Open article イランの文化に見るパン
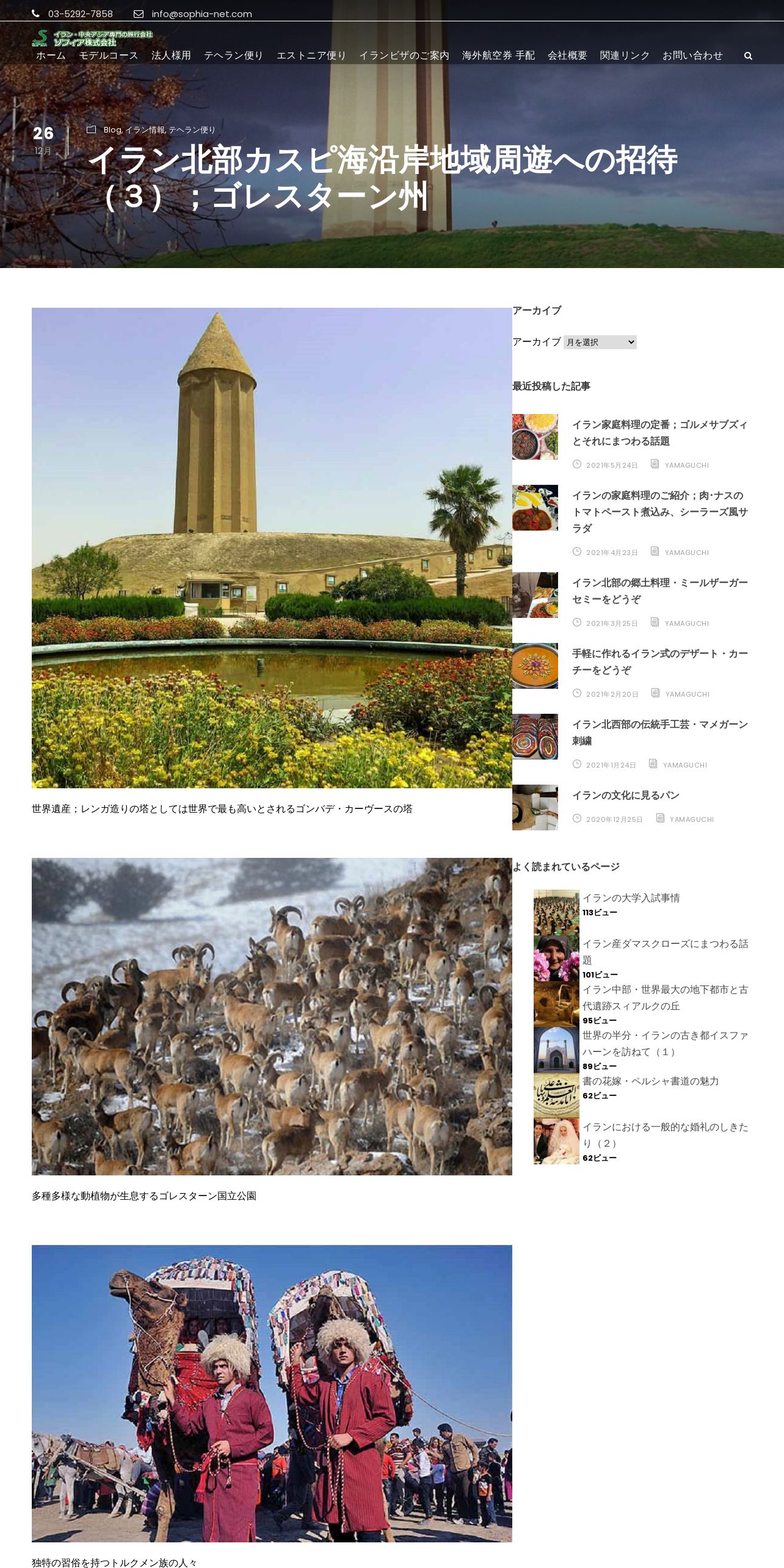Viewport: 784px width, 1568px height. 626,795
